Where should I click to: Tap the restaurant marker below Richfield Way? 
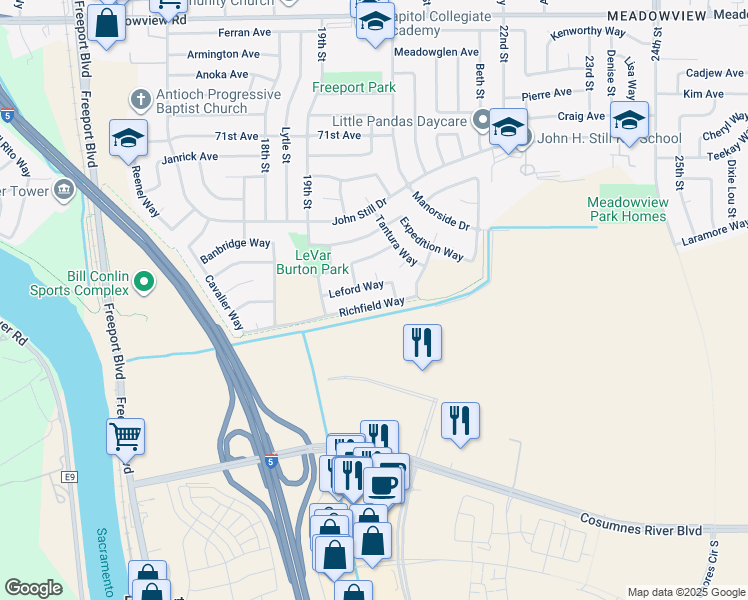click(422, 343)
